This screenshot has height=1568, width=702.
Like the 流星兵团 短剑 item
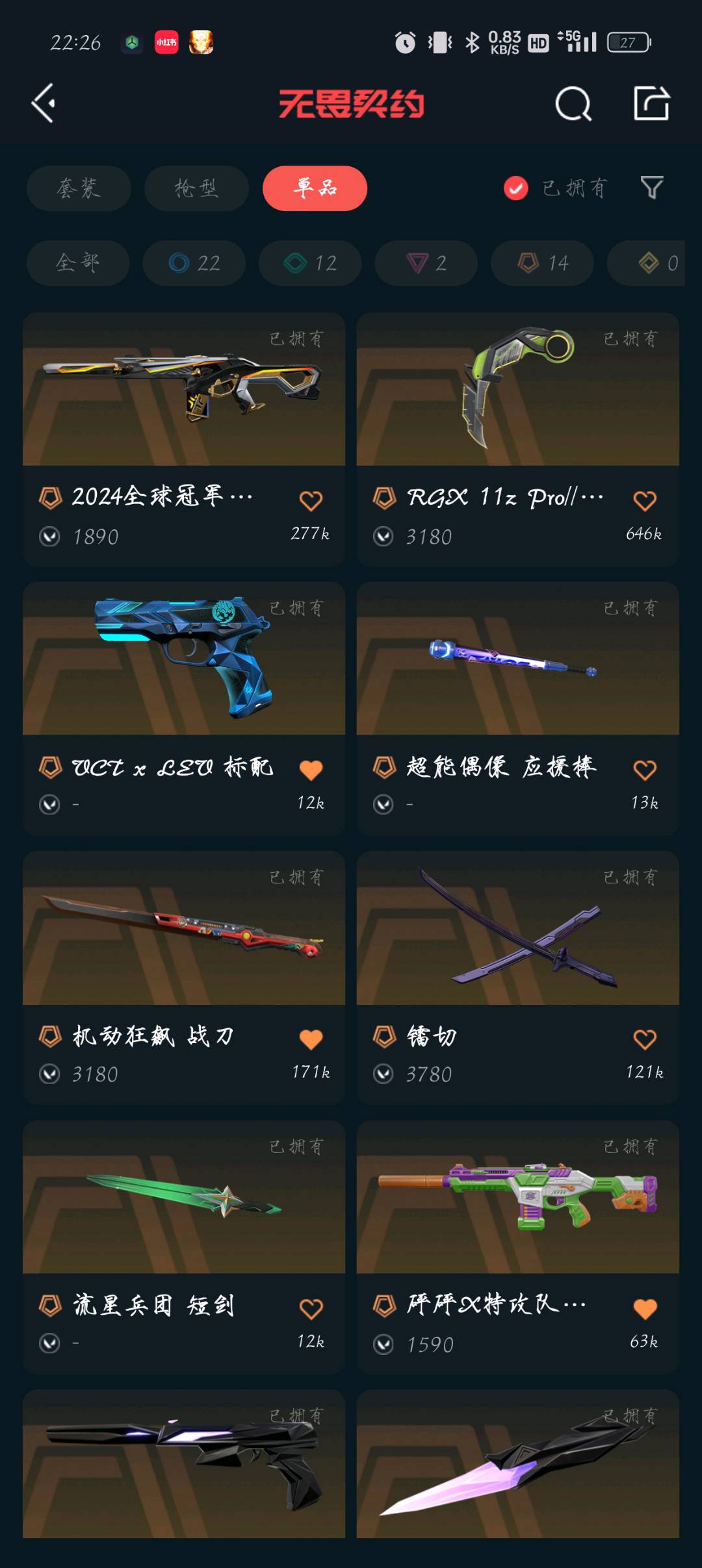tap(311, 1309)
